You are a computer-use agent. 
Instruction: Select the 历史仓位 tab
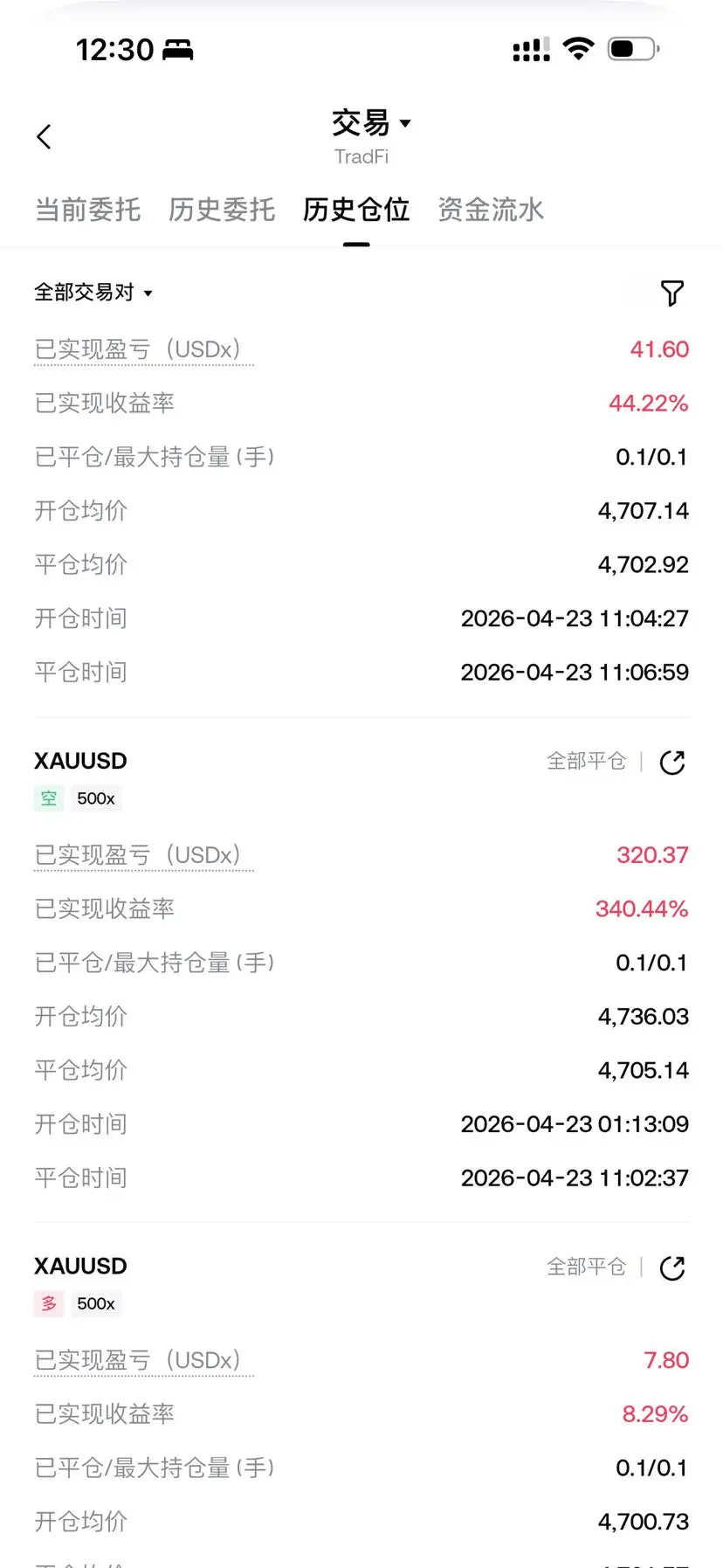point(356,210)
